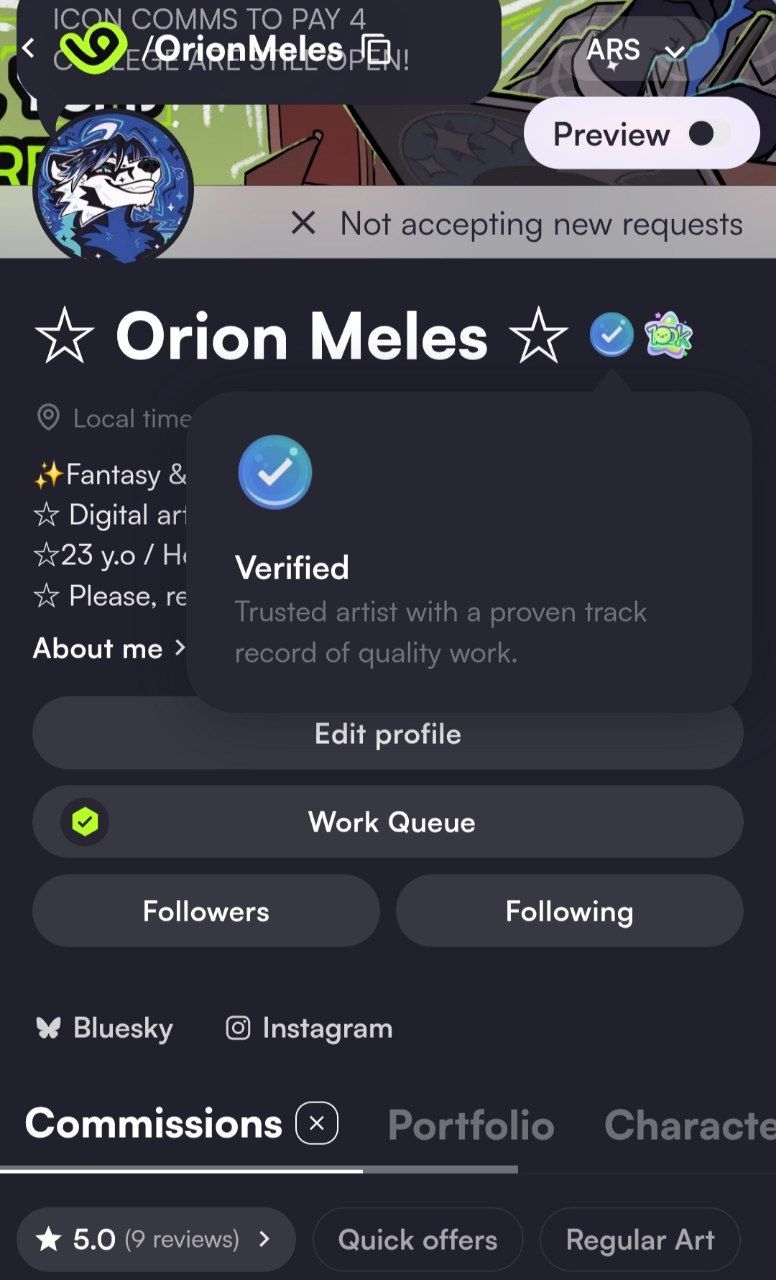776x1280 pixels.
Task: Expand the About me section
Action: click(108, 648)
